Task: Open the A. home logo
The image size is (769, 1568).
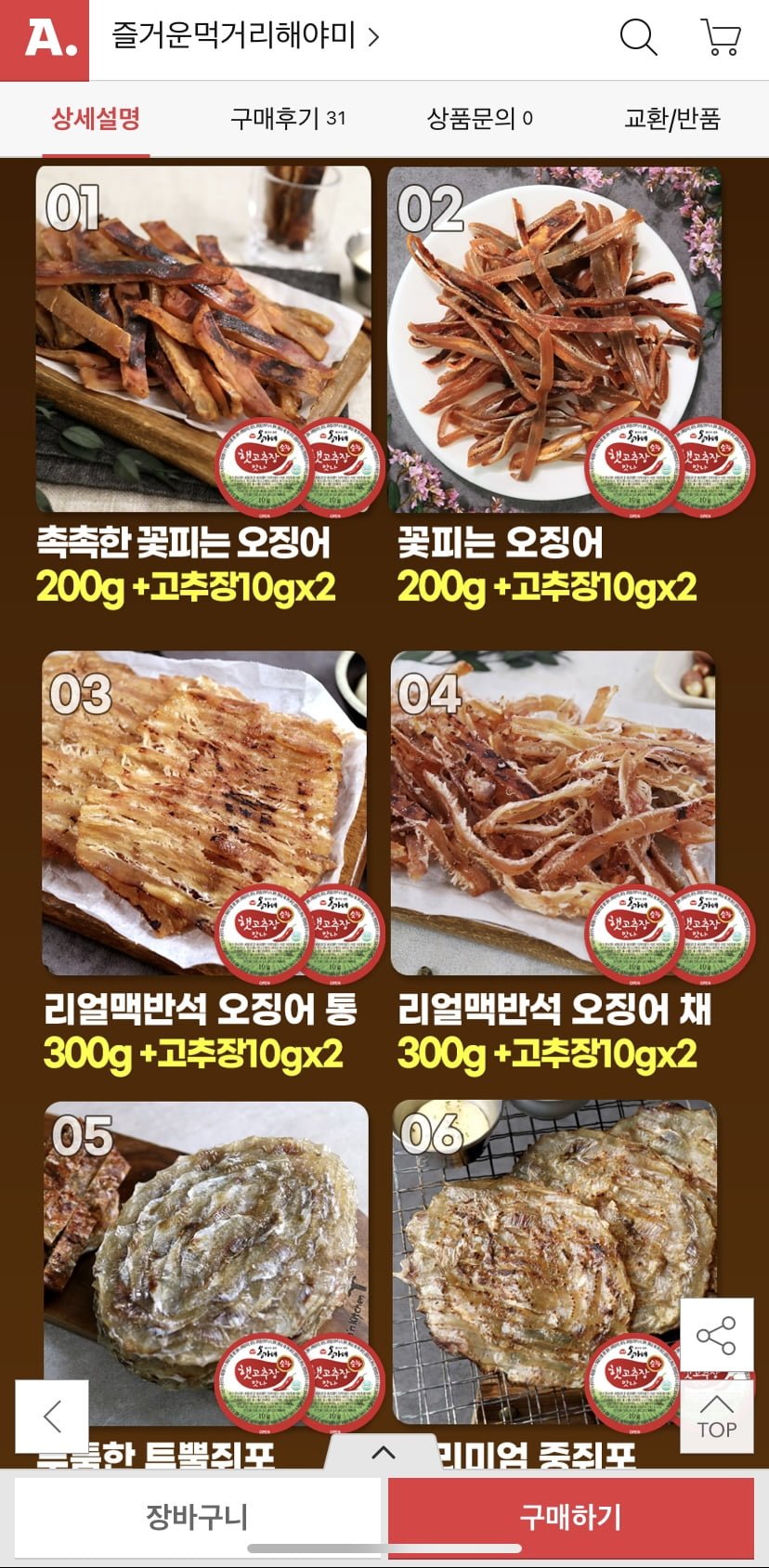Action: point(45,40)
